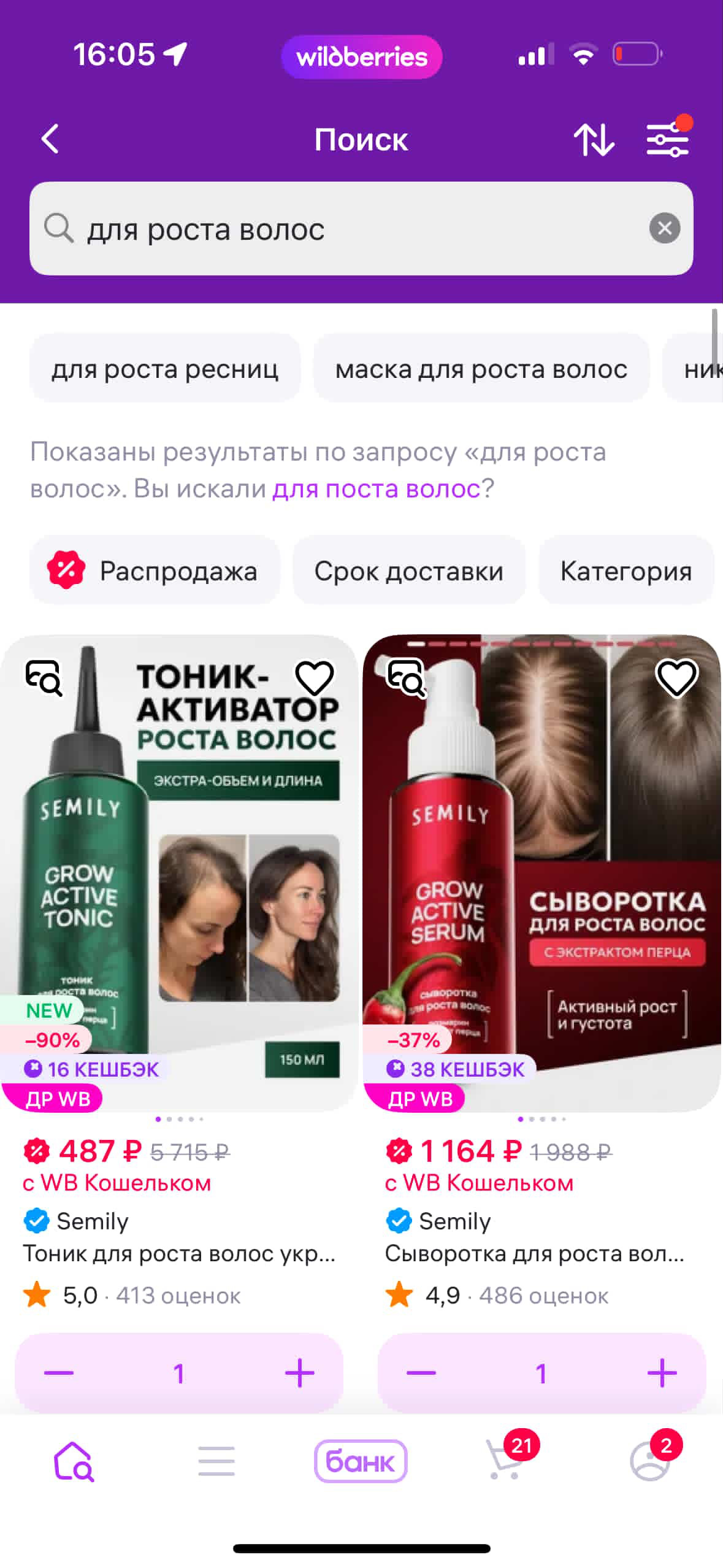Open the filters settings icon
The image size is (723, 1568).
[x=668, y=139]
